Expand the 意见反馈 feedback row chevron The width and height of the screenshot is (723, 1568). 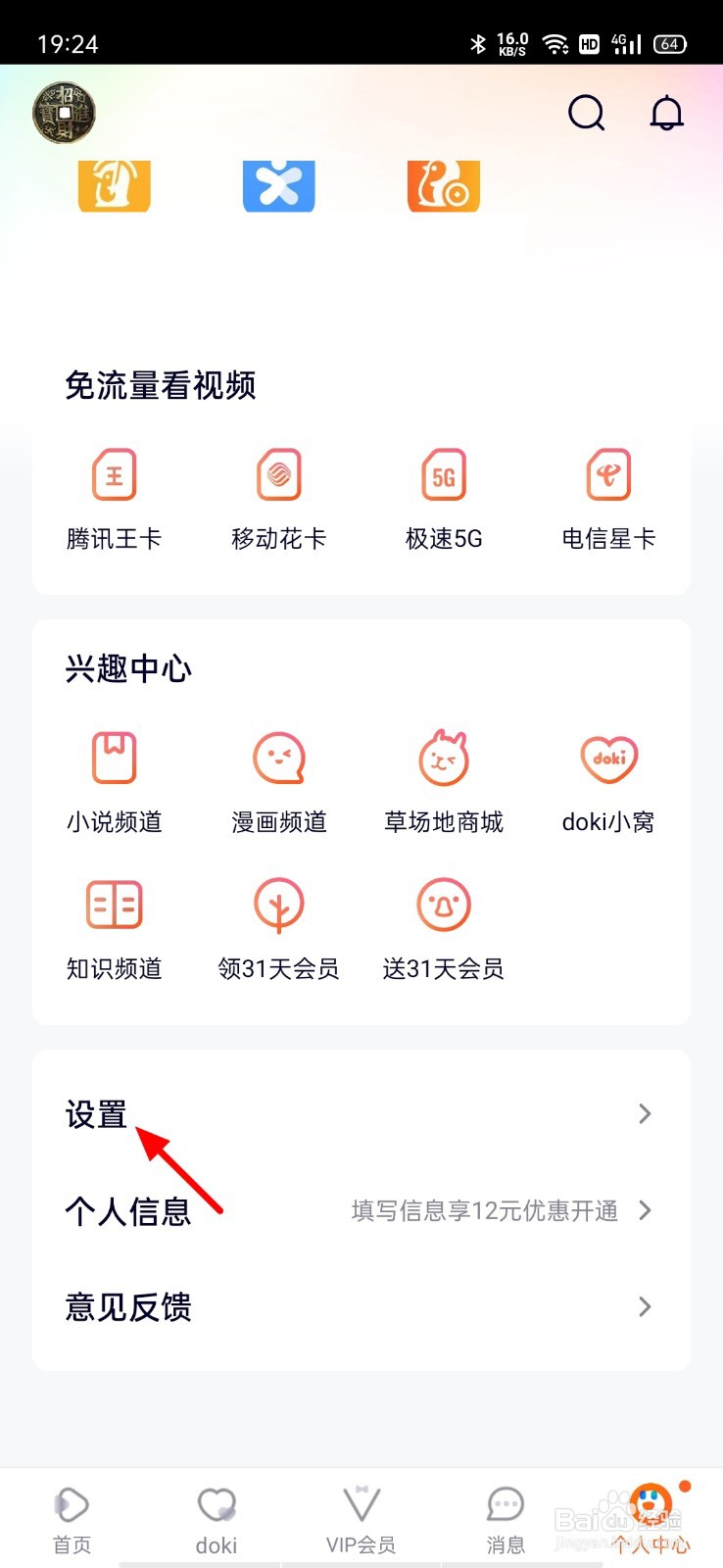644,1306
